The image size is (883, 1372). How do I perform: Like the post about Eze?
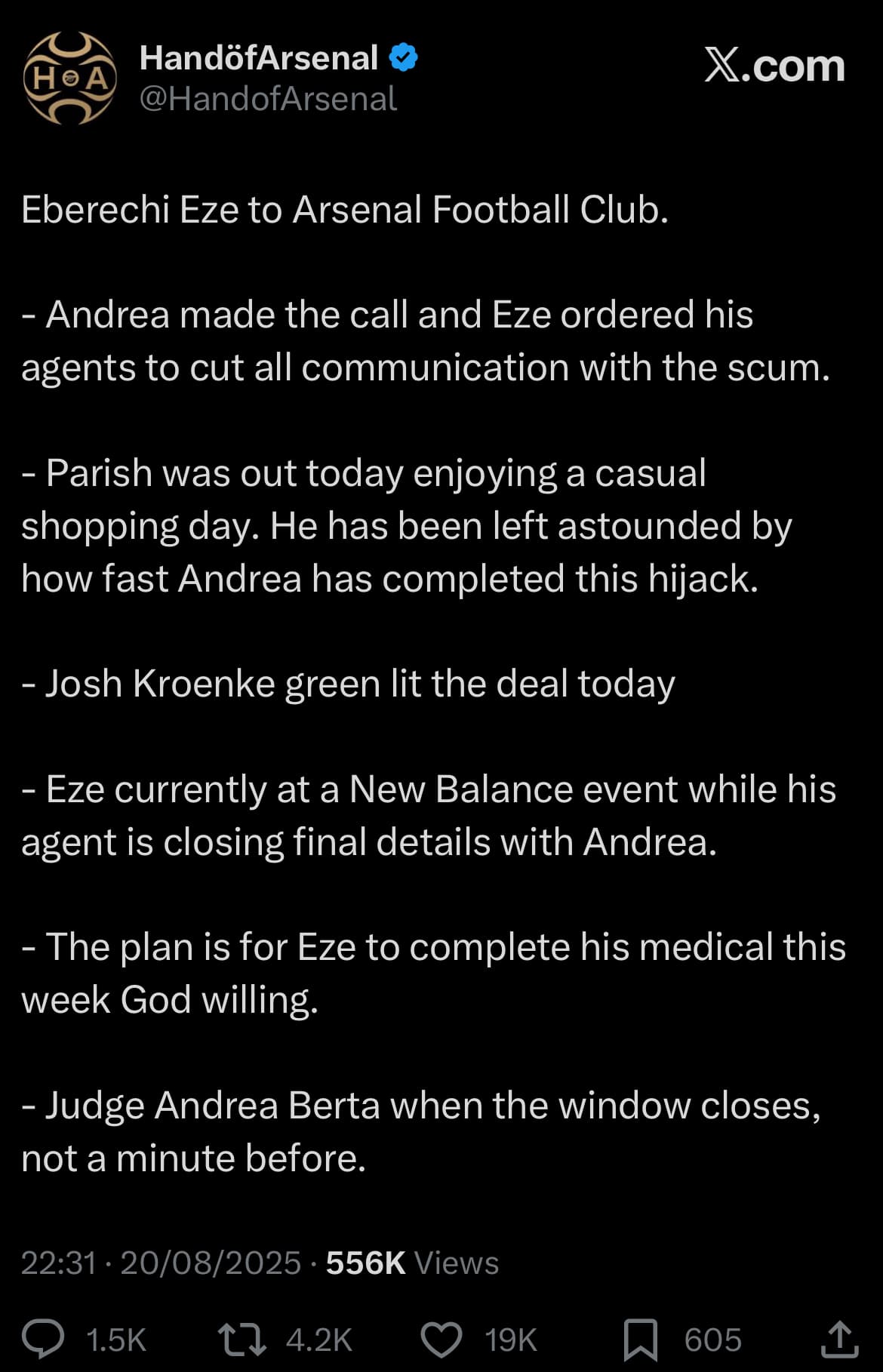[x=441, y=1339]
